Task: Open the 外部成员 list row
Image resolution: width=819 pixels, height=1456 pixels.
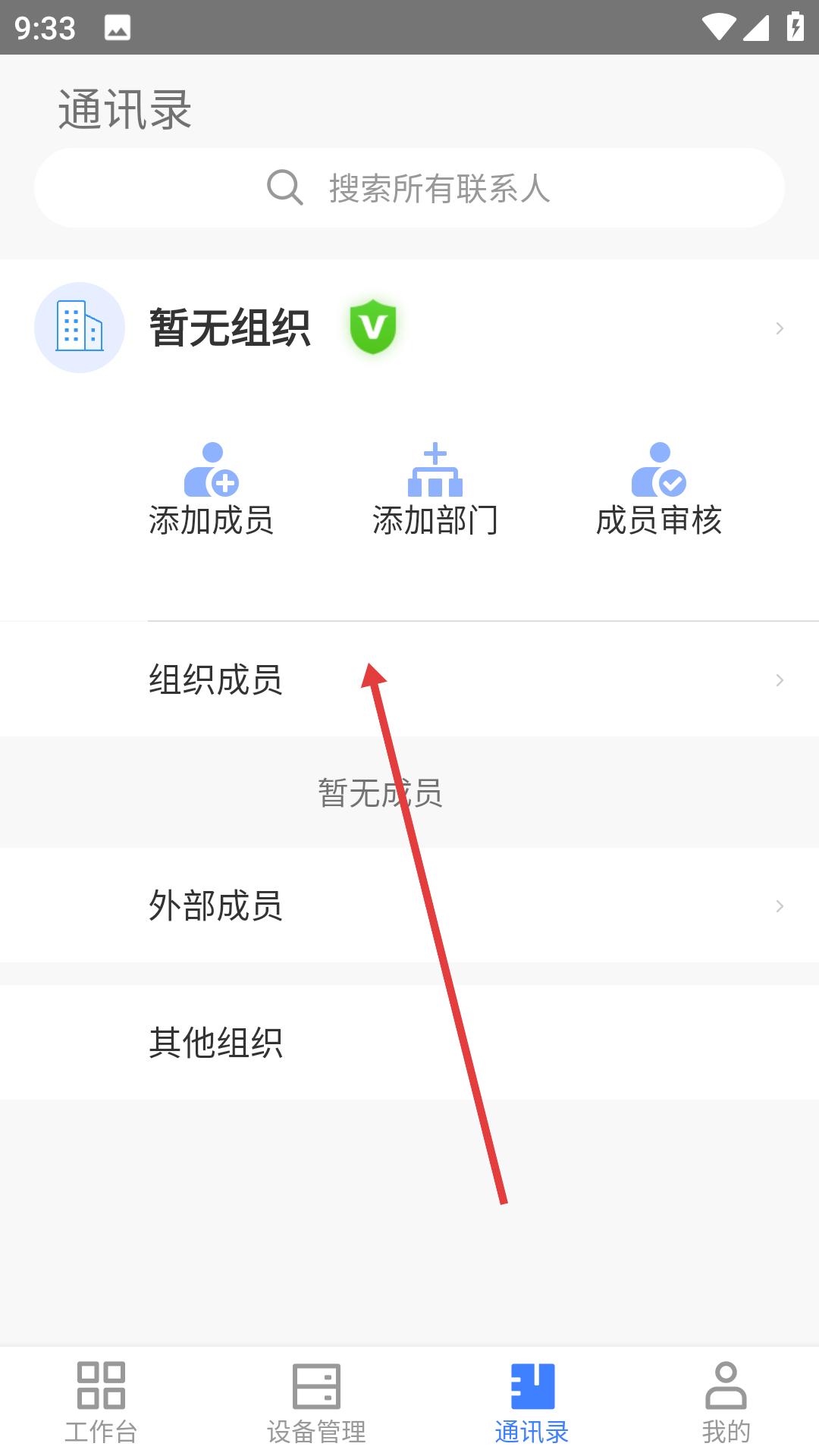Action: click(x=409, y=905)
